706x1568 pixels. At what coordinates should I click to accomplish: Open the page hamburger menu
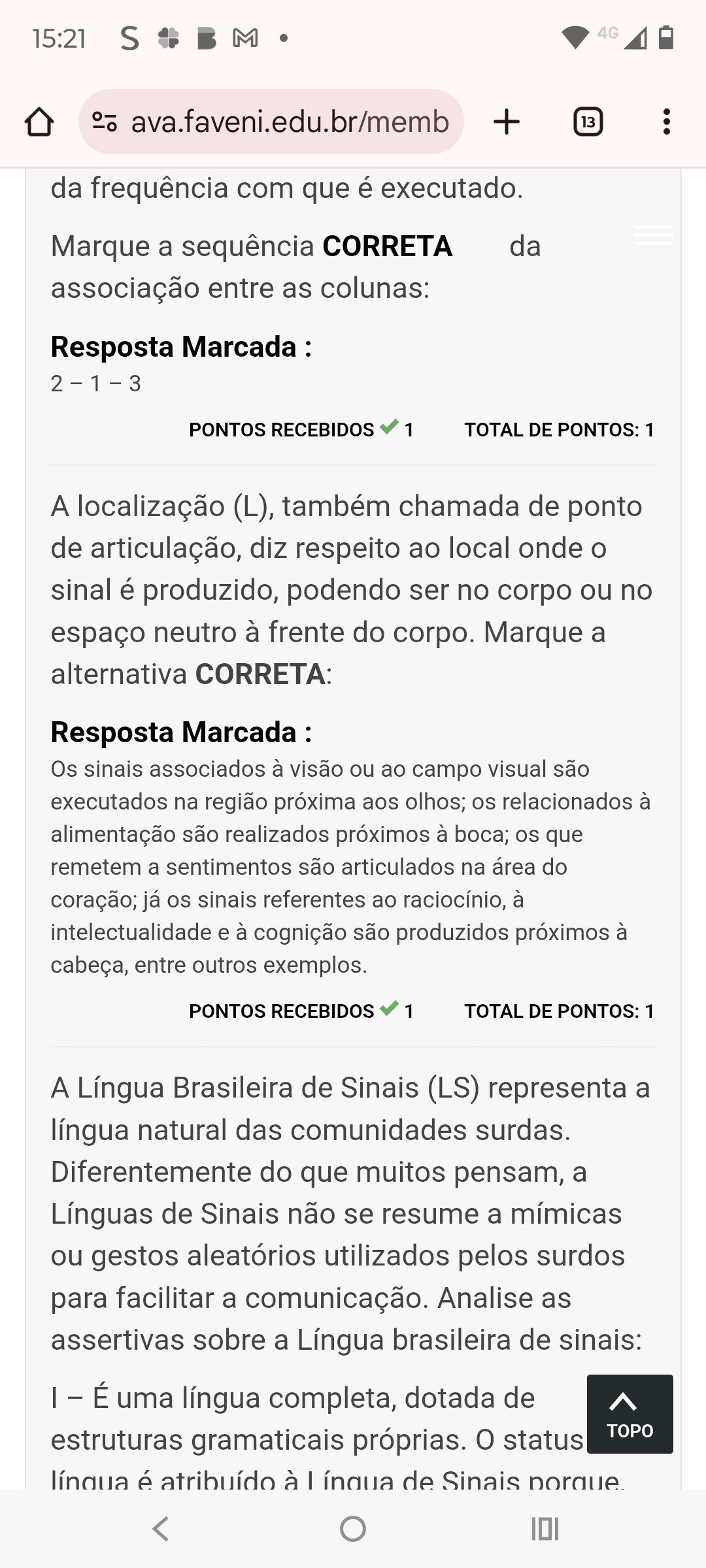click(653, 235)
